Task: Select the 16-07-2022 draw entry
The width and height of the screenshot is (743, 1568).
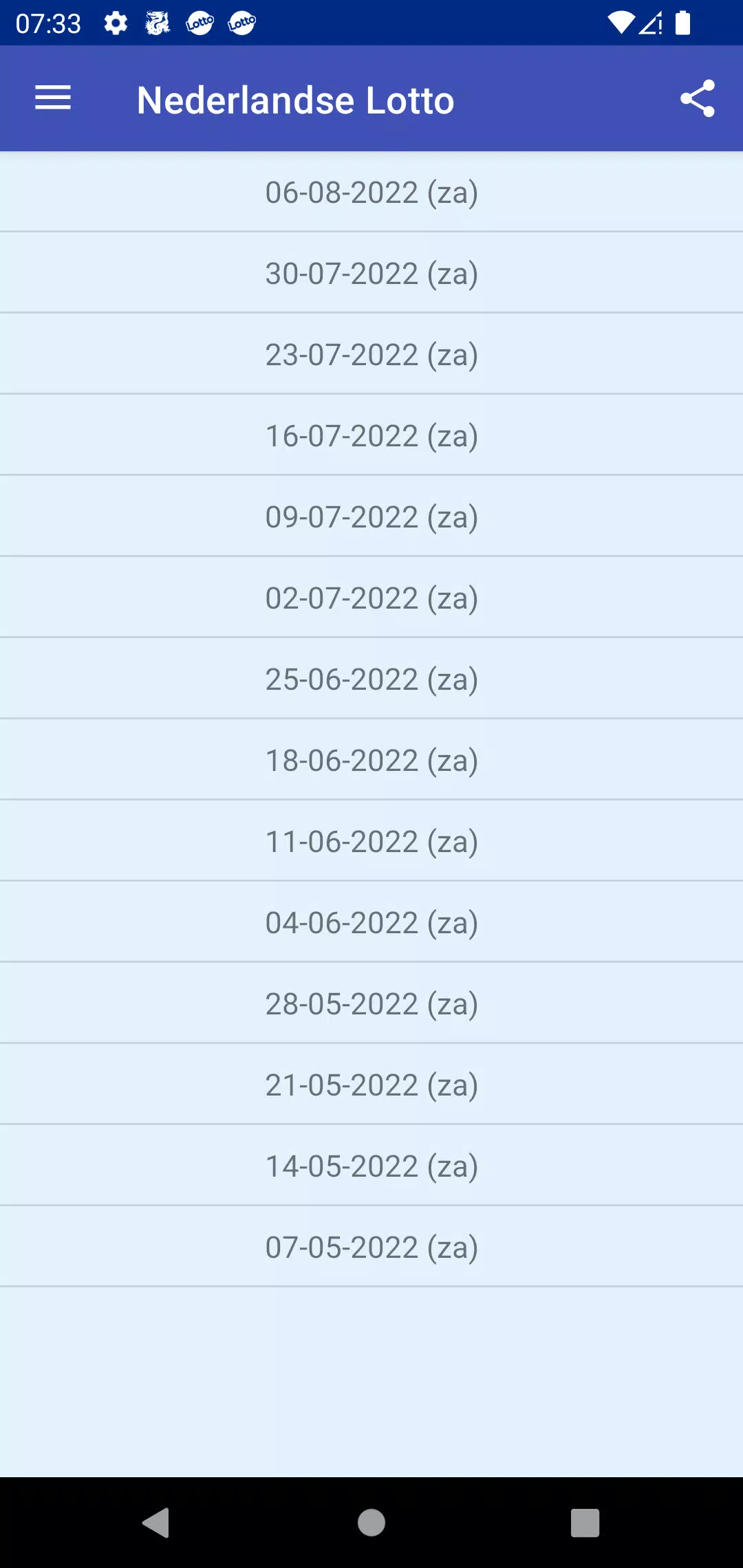Action: [371, 435]
